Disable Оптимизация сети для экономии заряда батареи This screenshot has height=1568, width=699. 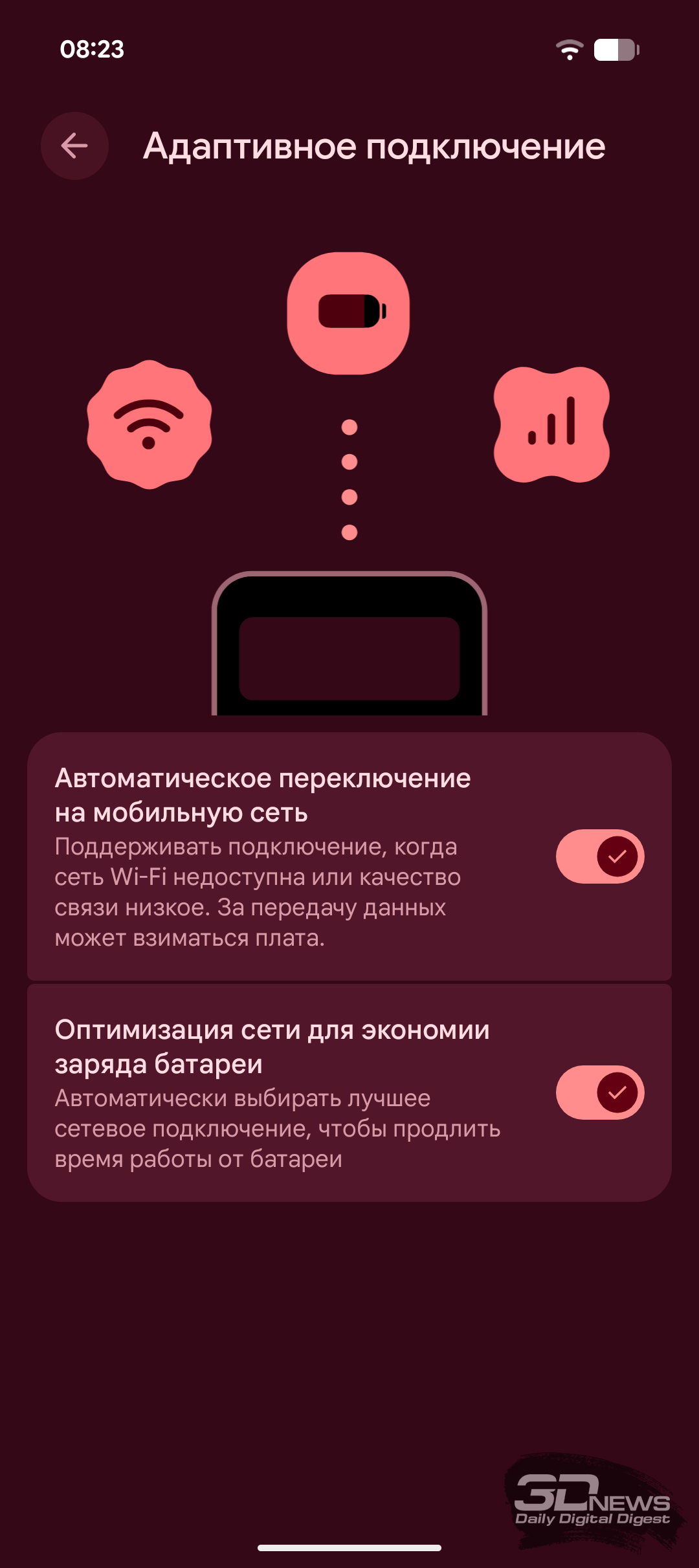(x=599, y=1093)
